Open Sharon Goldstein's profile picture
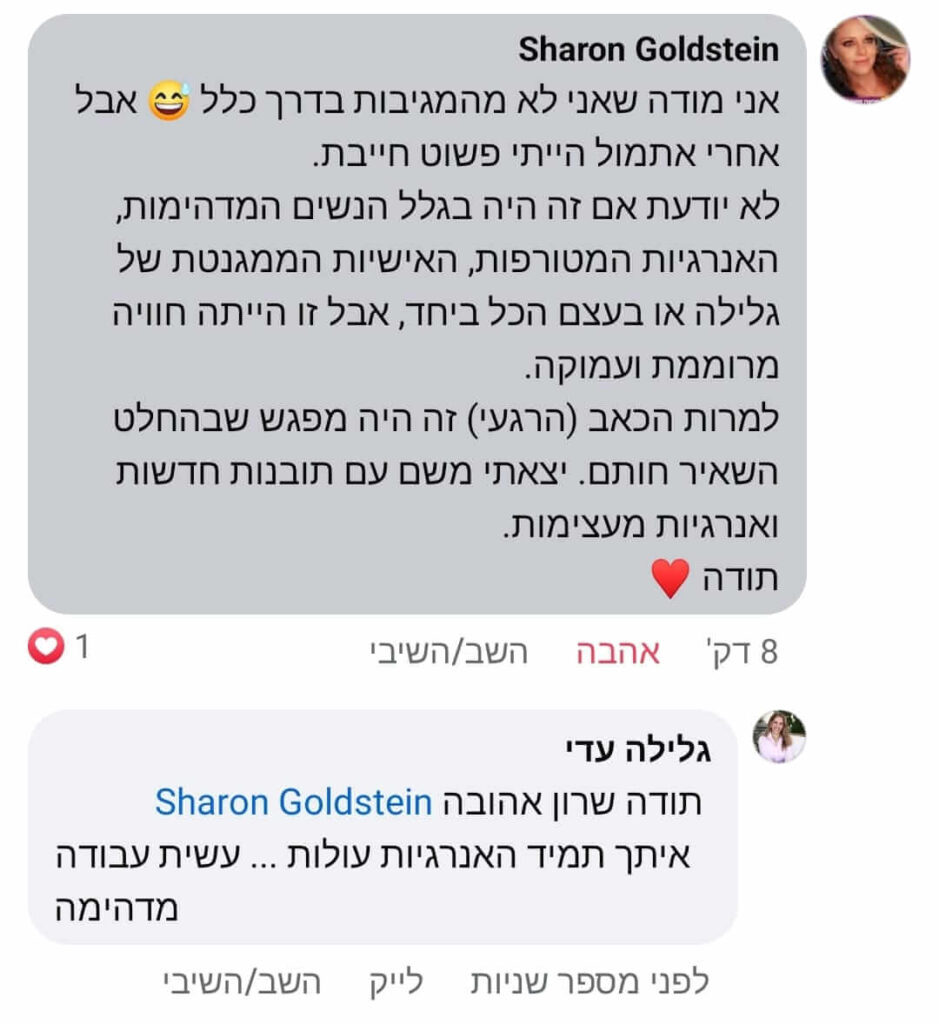Image resolution: width=939 pixels, height=1024 pixels. click(x=865, y=59)
